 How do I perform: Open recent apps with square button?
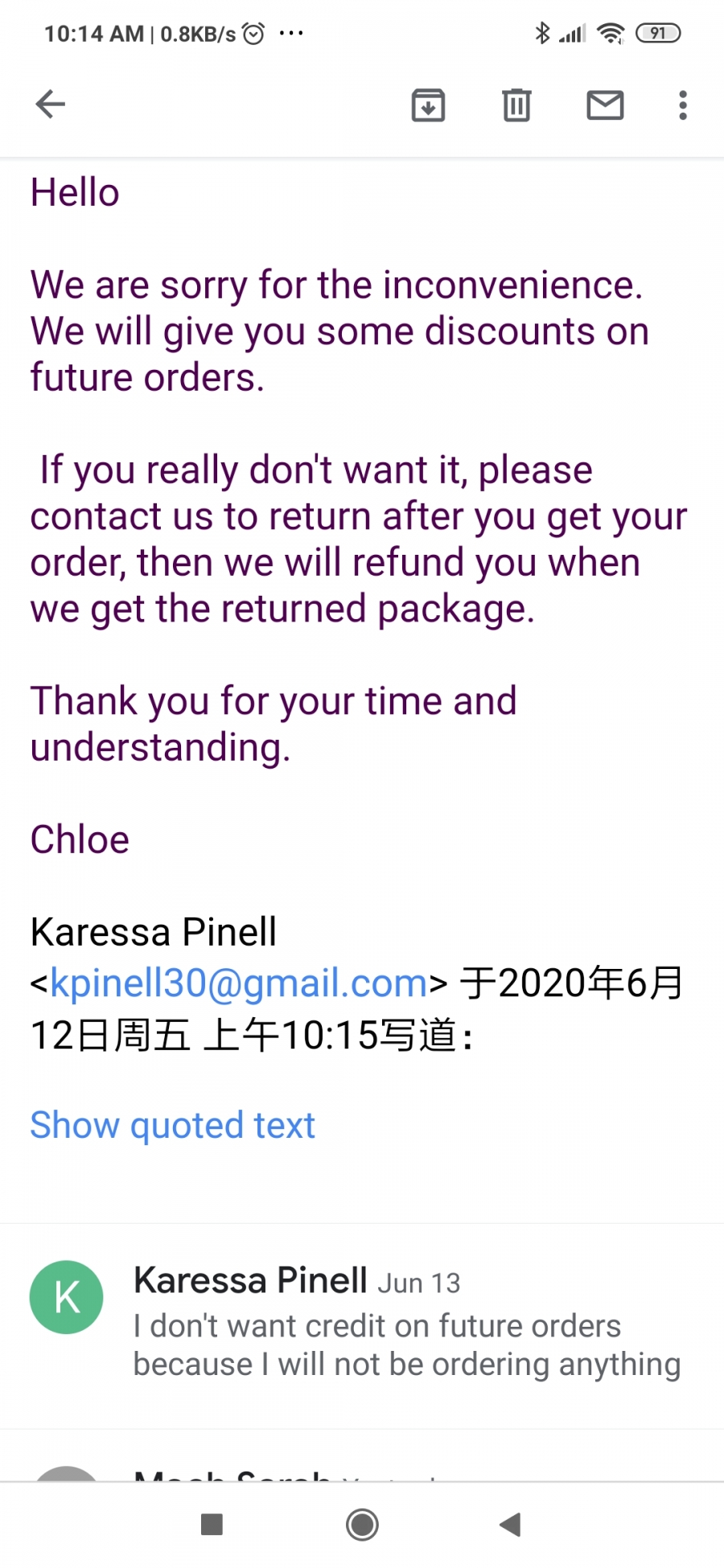[212, 1524]
